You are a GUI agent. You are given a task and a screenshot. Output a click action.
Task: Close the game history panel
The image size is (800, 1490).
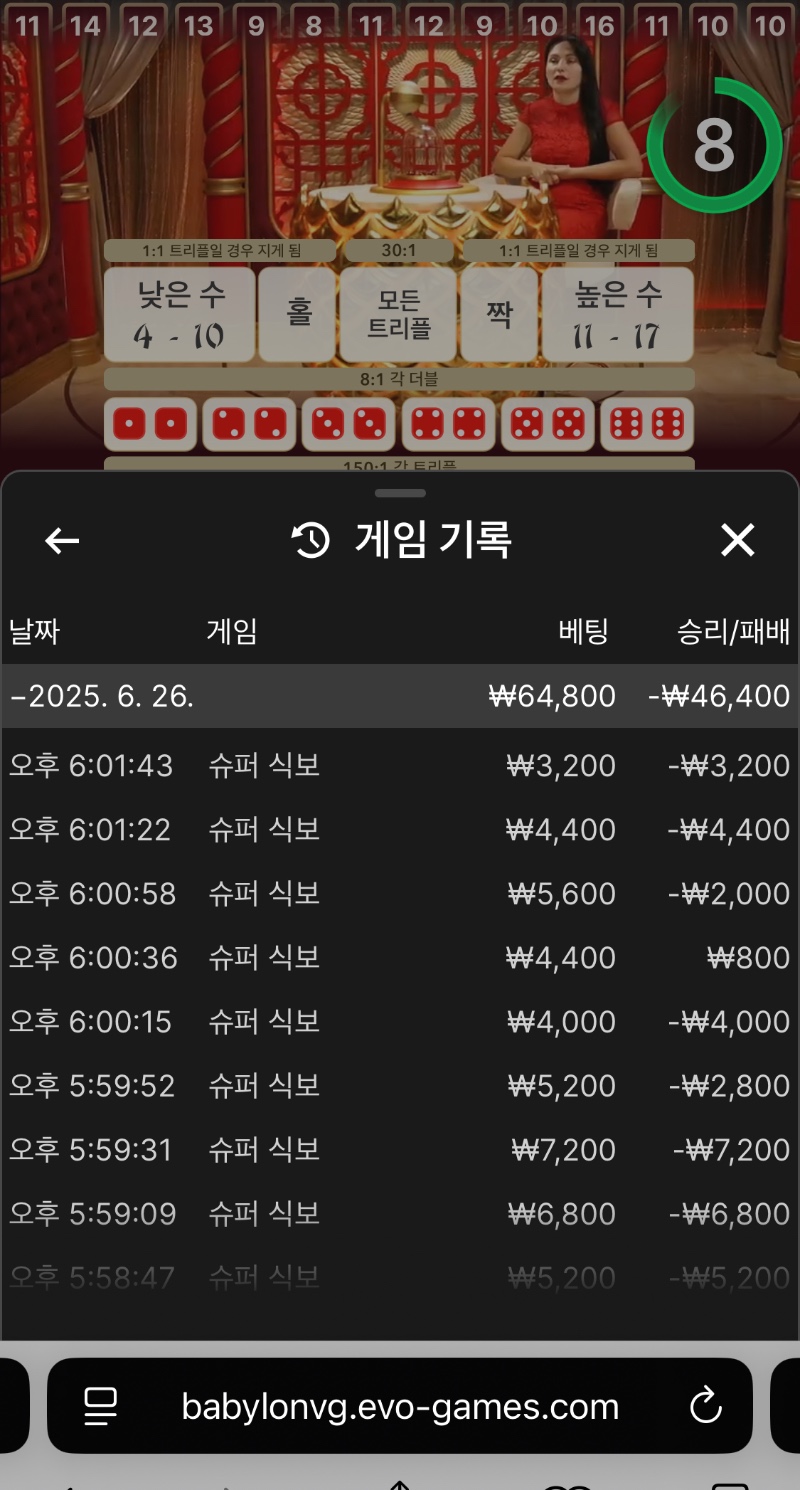(x=738, y=541)
